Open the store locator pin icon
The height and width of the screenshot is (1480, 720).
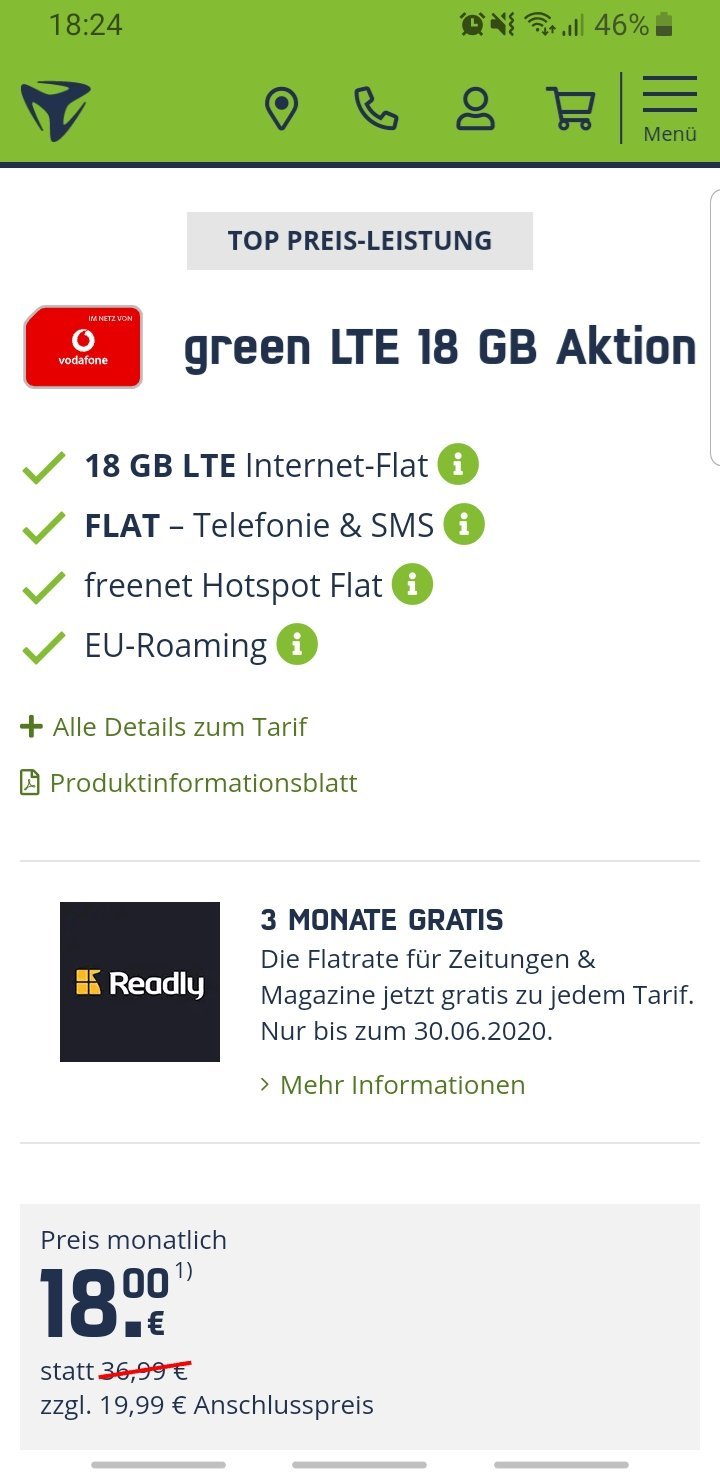pyautogui.click(x=281, y=108)
